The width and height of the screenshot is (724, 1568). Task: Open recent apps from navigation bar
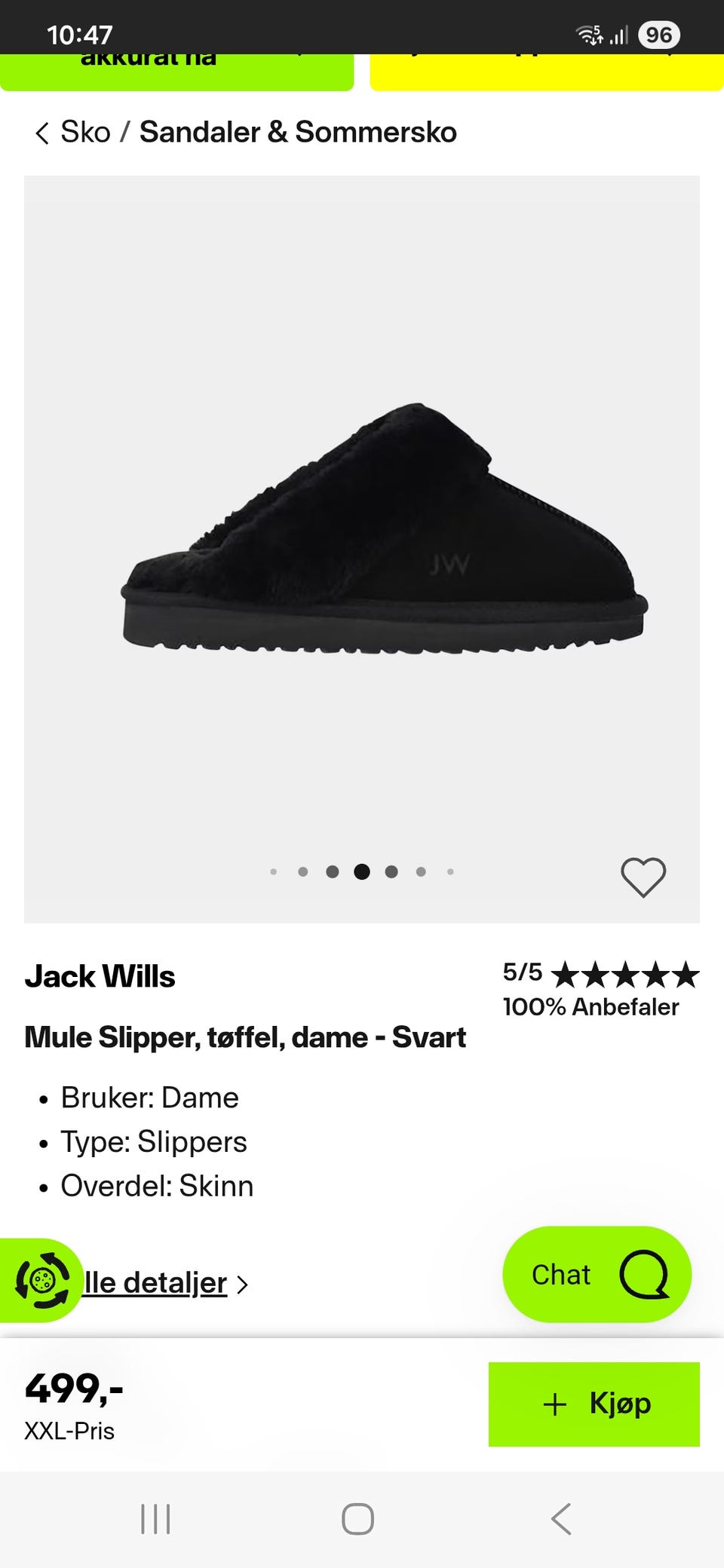coord(156,1519)
